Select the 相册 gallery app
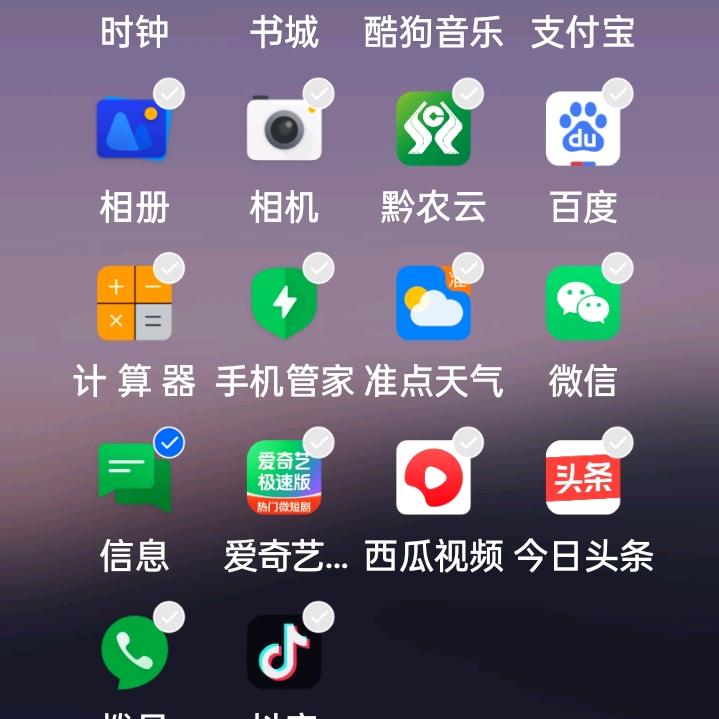 click(134, 129)
